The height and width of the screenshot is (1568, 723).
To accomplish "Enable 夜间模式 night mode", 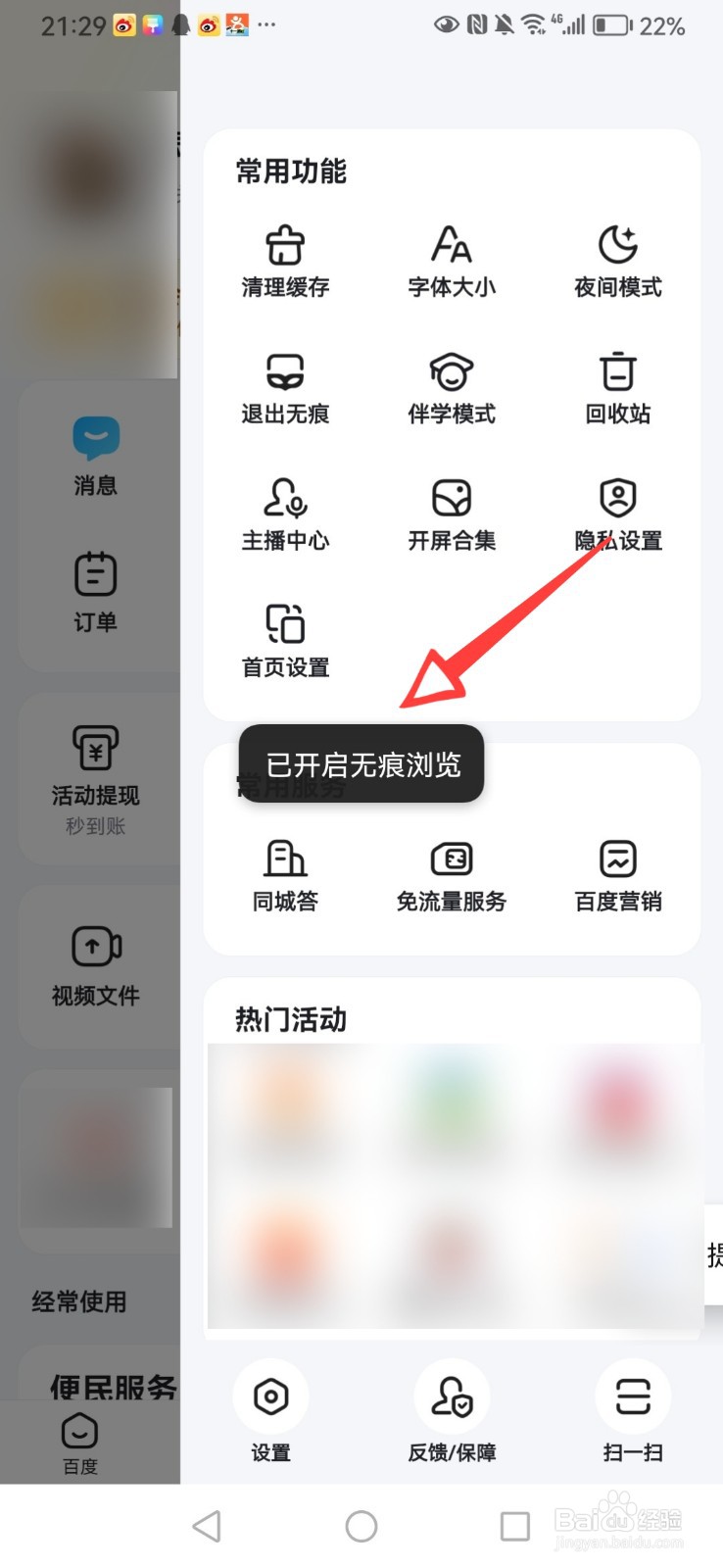I will (616, 260).
